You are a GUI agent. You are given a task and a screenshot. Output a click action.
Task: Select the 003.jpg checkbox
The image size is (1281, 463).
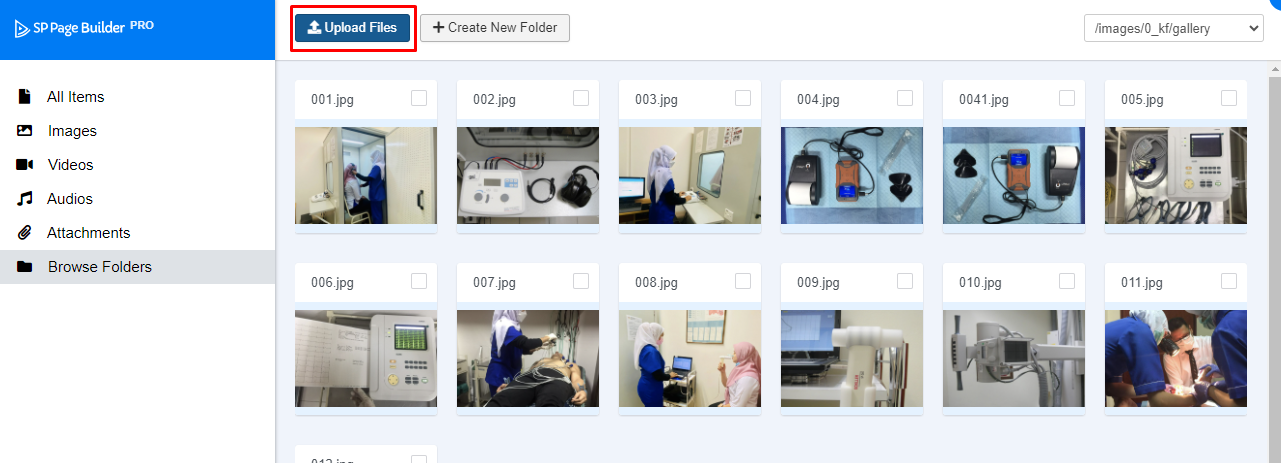click(743, 98)
